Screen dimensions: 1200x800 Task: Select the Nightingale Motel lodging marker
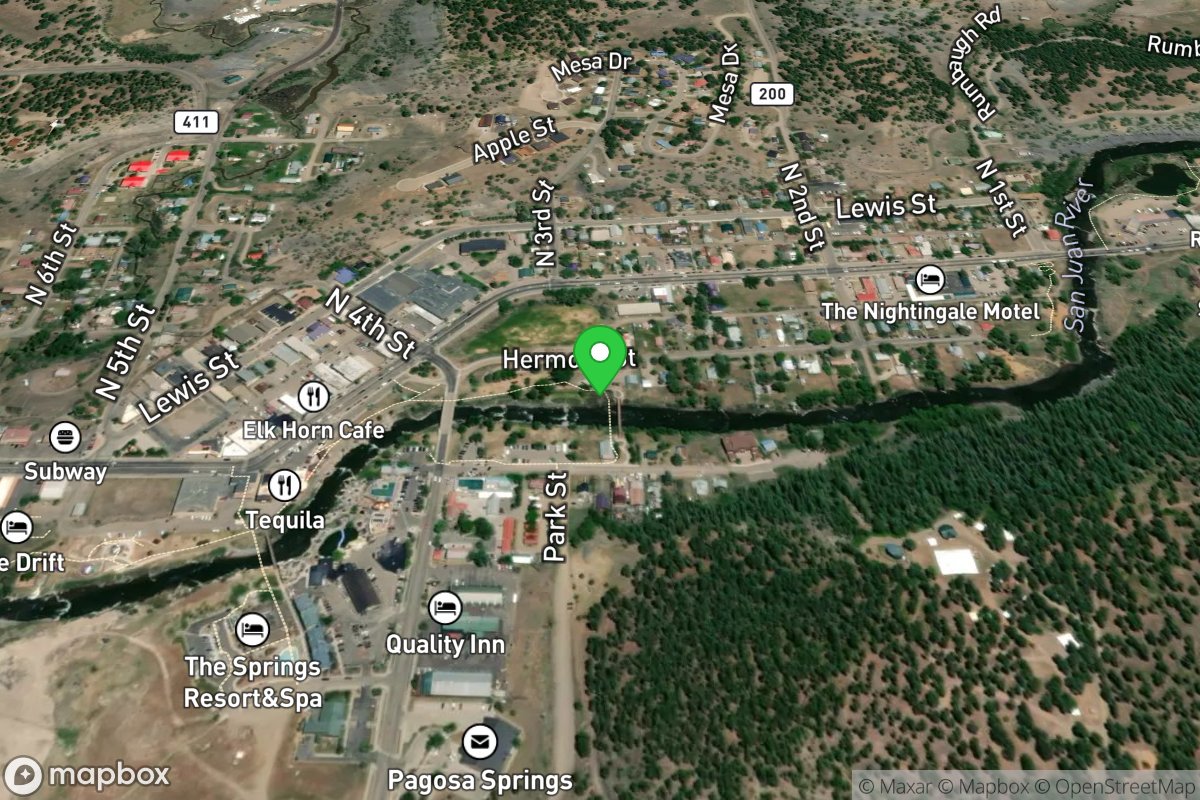tap(930, 280)
